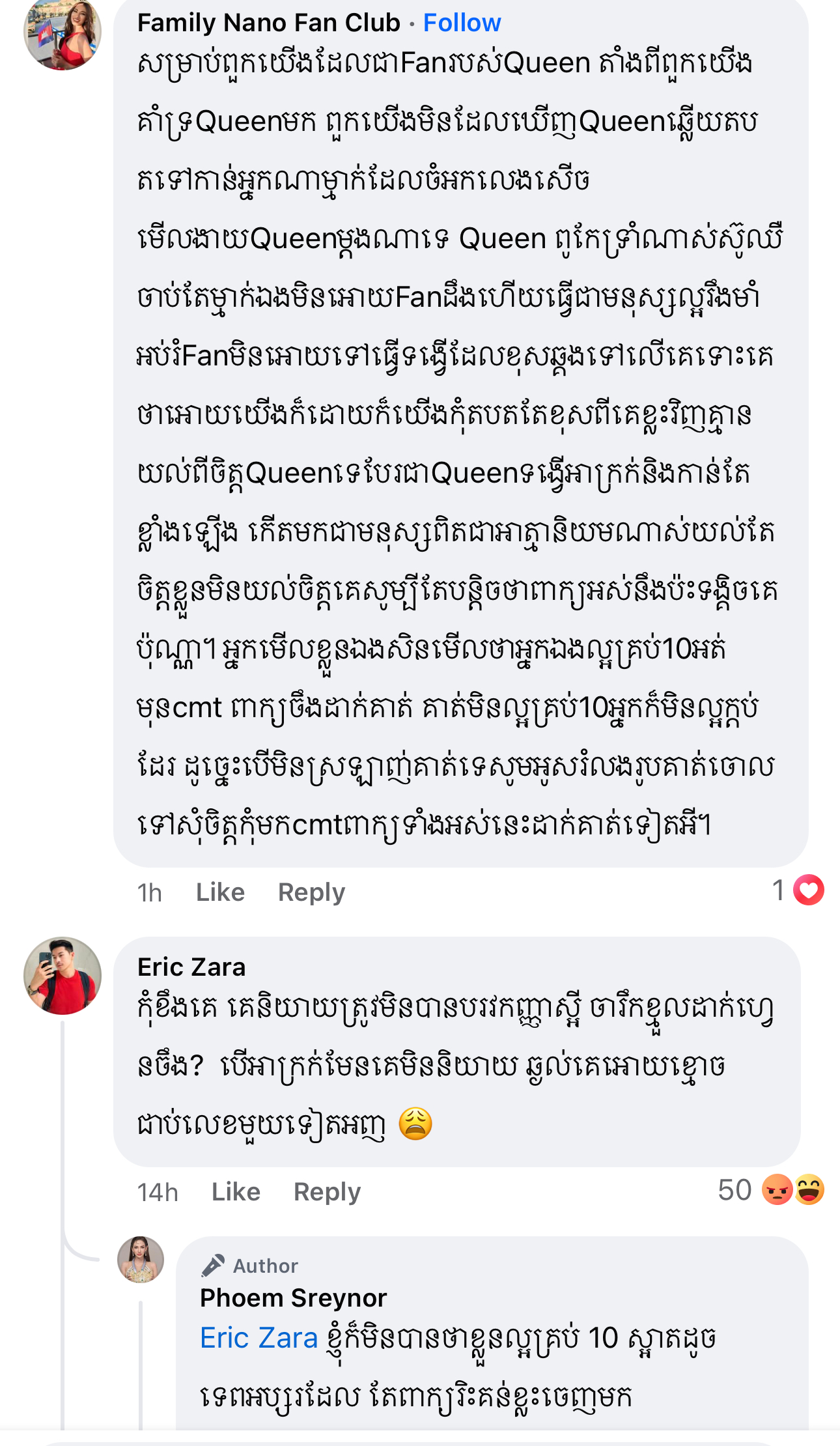Open Family Nano Fan Club profile picture
This screenshot has height=1446, width=840.
63,33
